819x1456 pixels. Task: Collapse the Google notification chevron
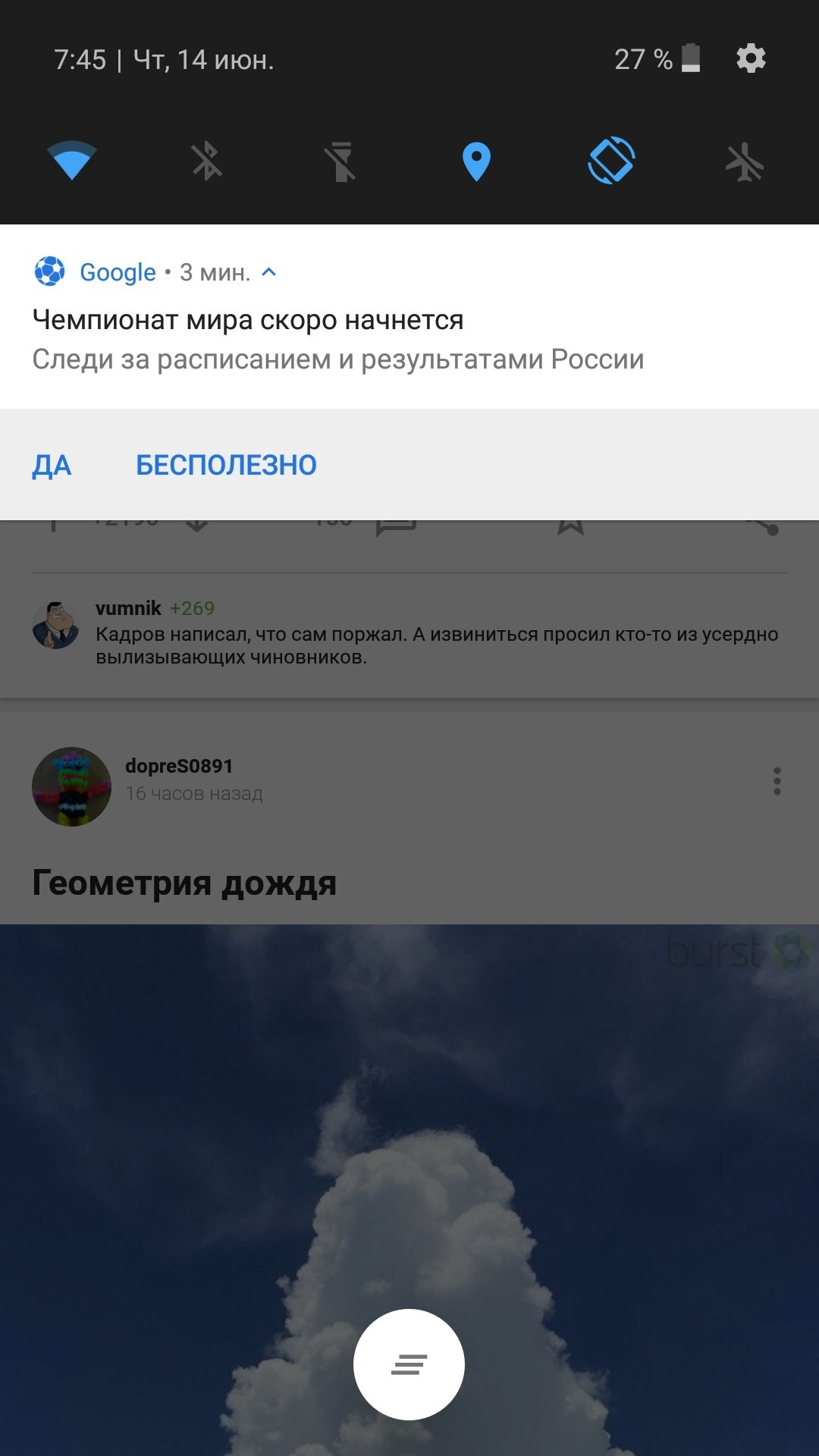coord(268,272)
